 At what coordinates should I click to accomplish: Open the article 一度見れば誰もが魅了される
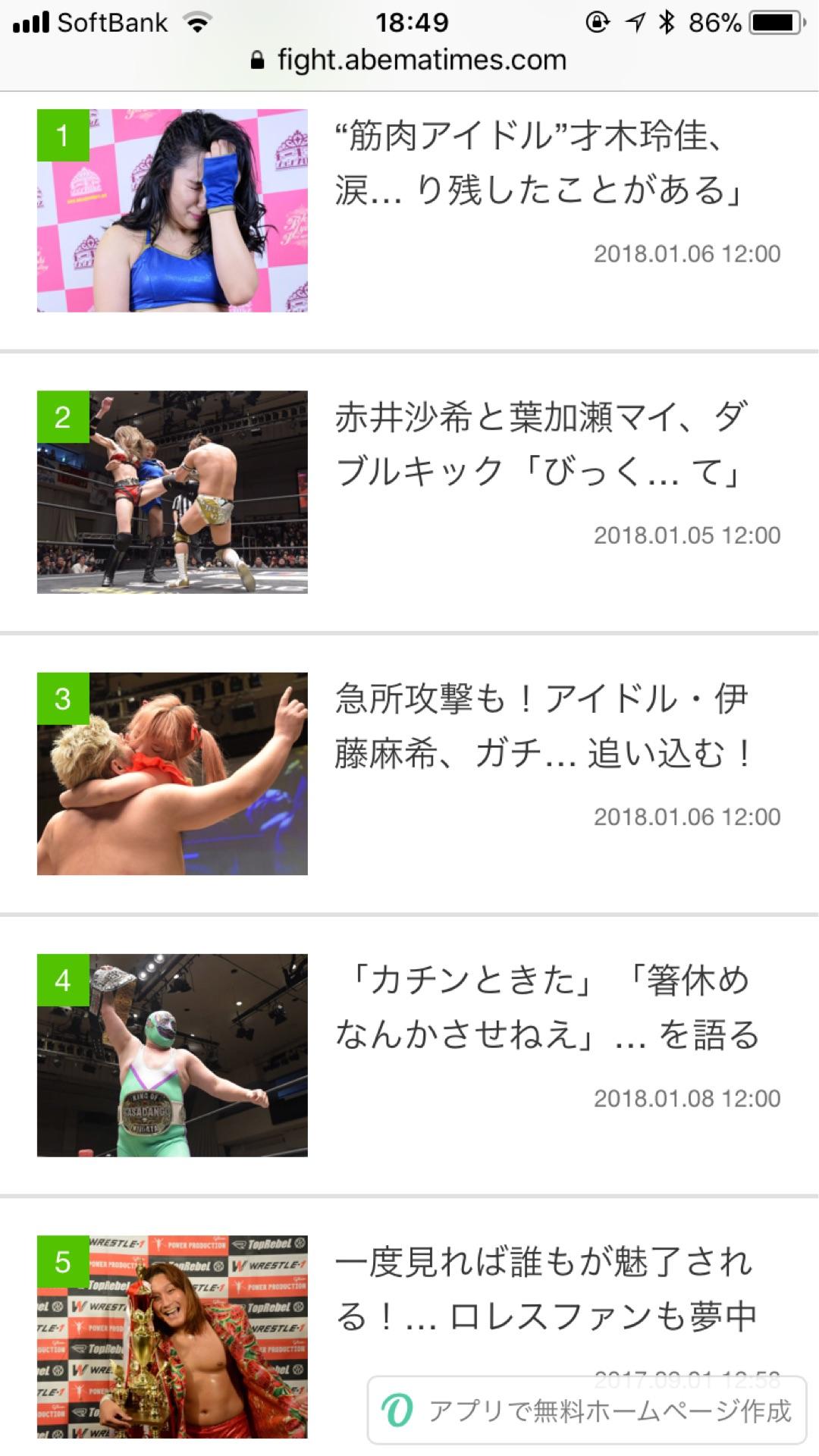coord(544,1289)
